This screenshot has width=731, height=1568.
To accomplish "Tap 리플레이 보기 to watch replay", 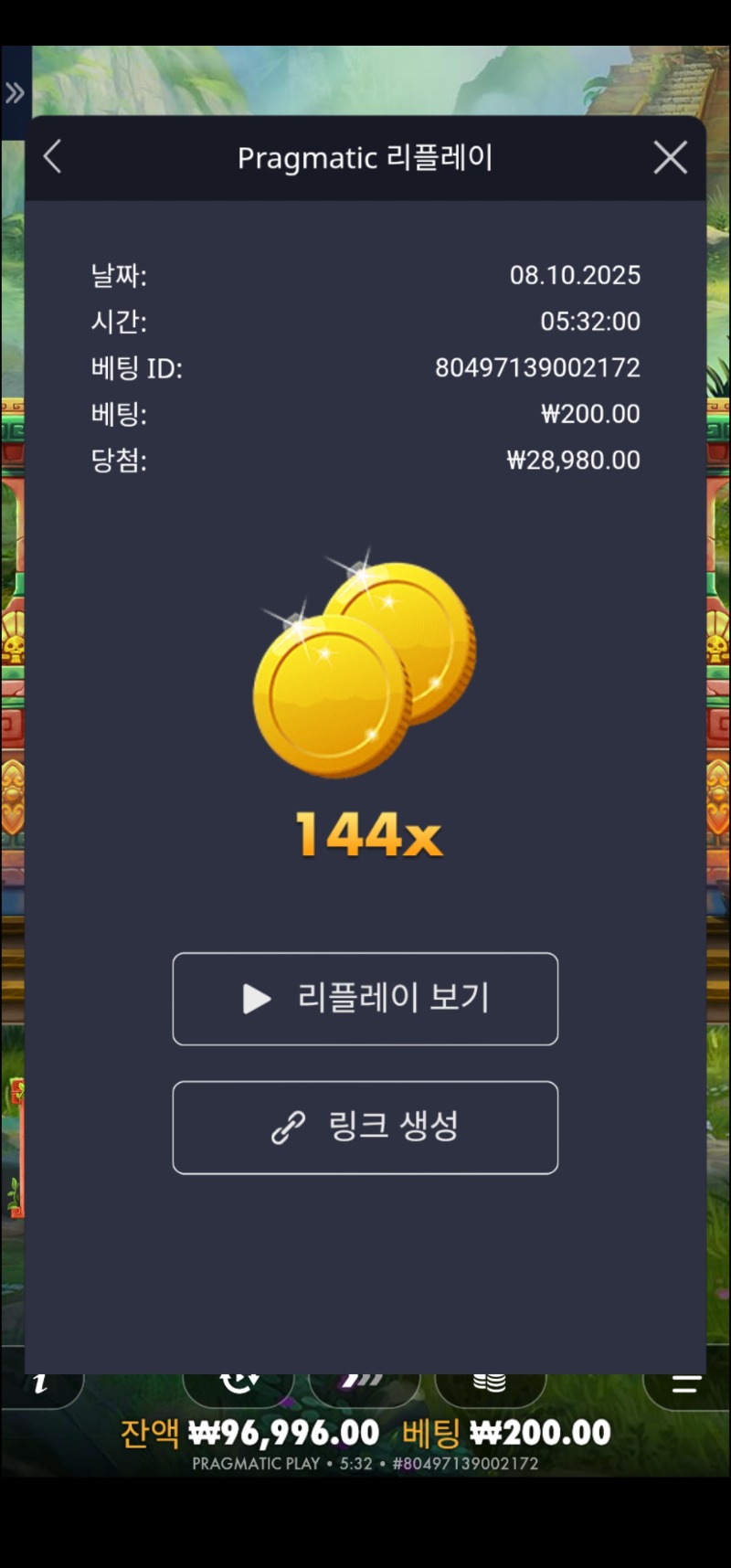I will click(x=365, y=999).
